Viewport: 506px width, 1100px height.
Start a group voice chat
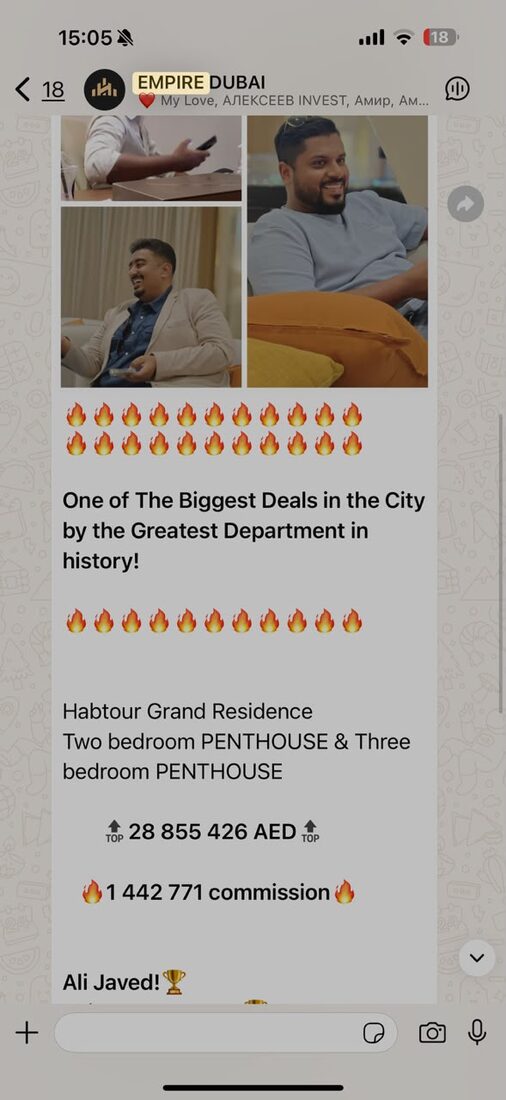(x=457, y=89)
